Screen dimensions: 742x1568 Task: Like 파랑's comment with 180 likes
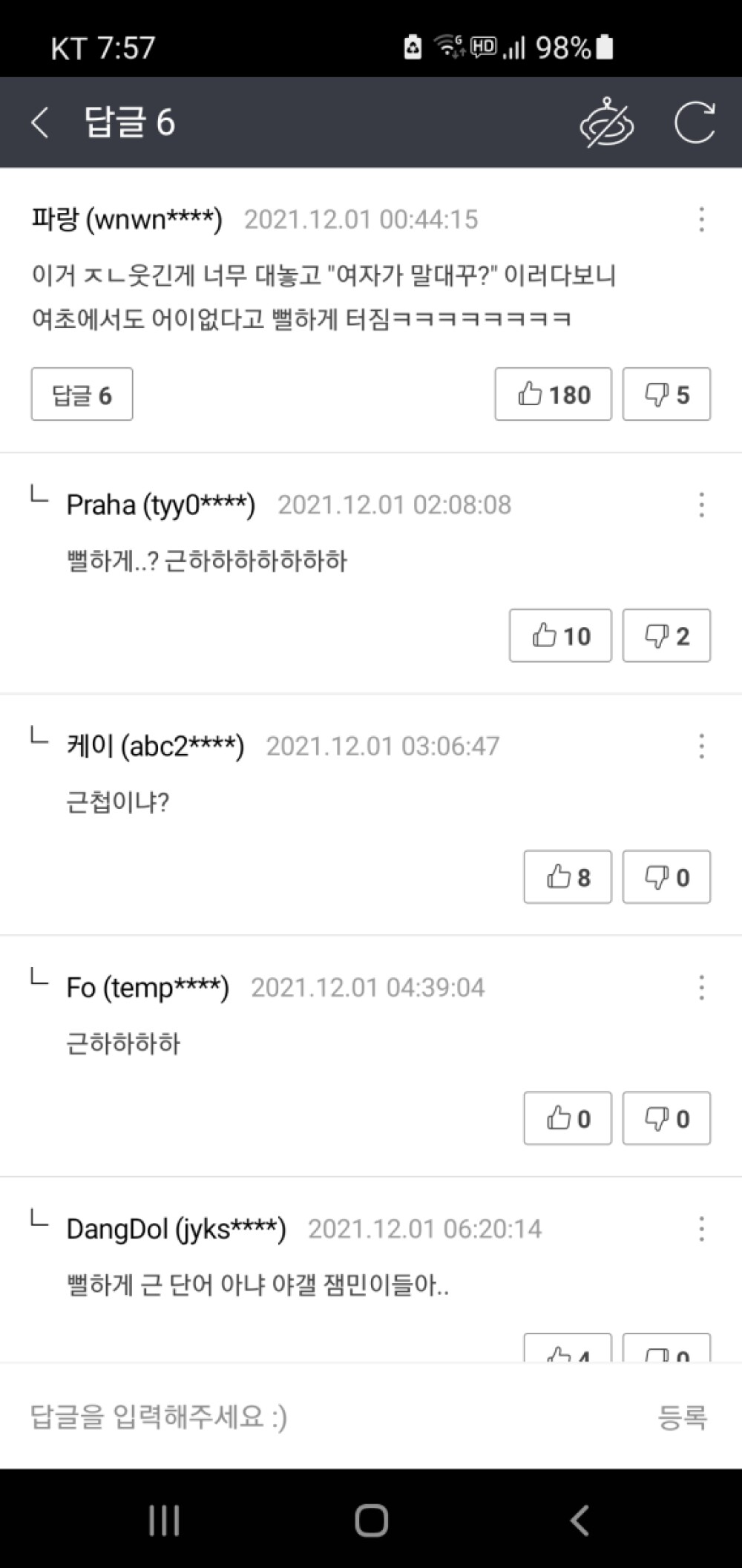click(553, 394)
